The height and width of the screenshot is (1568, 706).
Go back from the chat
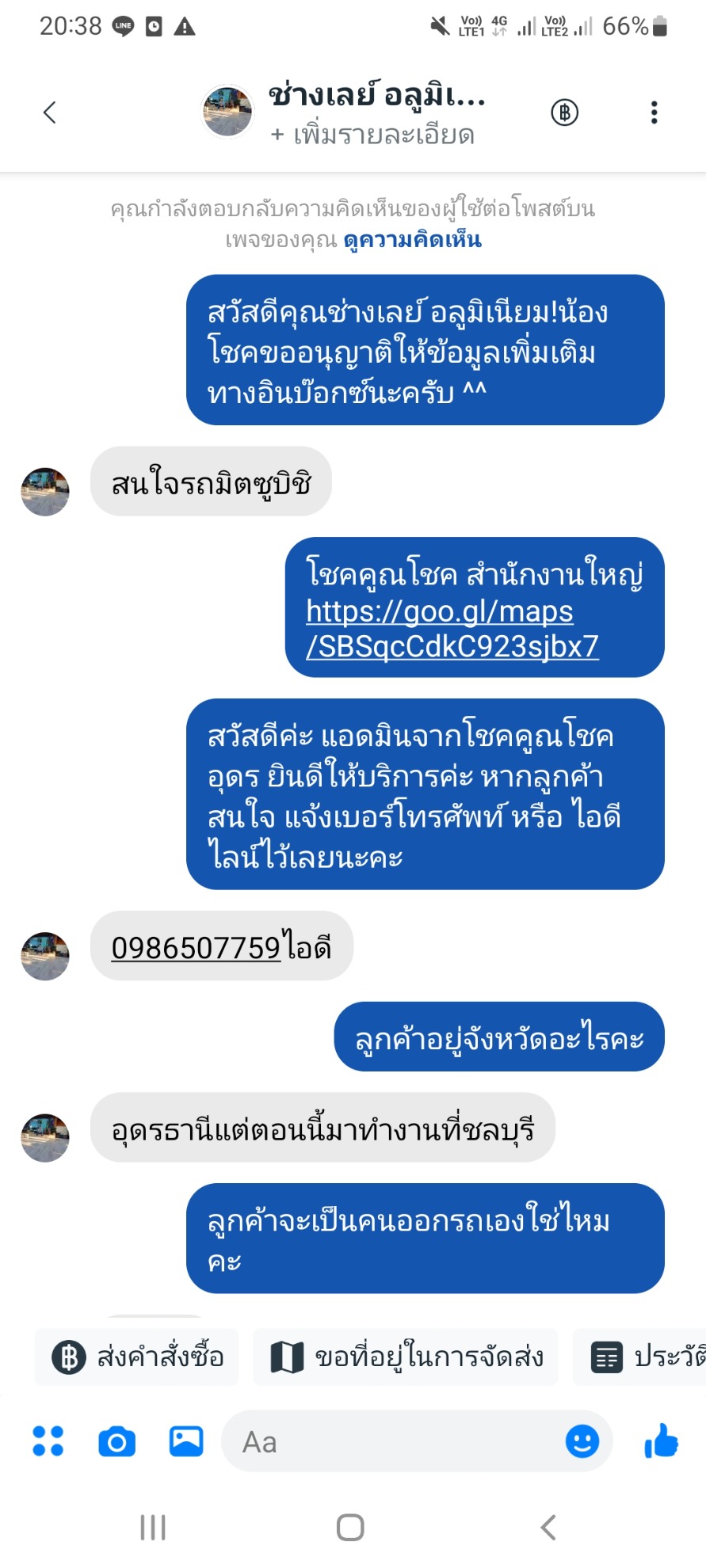pos(49,112)
